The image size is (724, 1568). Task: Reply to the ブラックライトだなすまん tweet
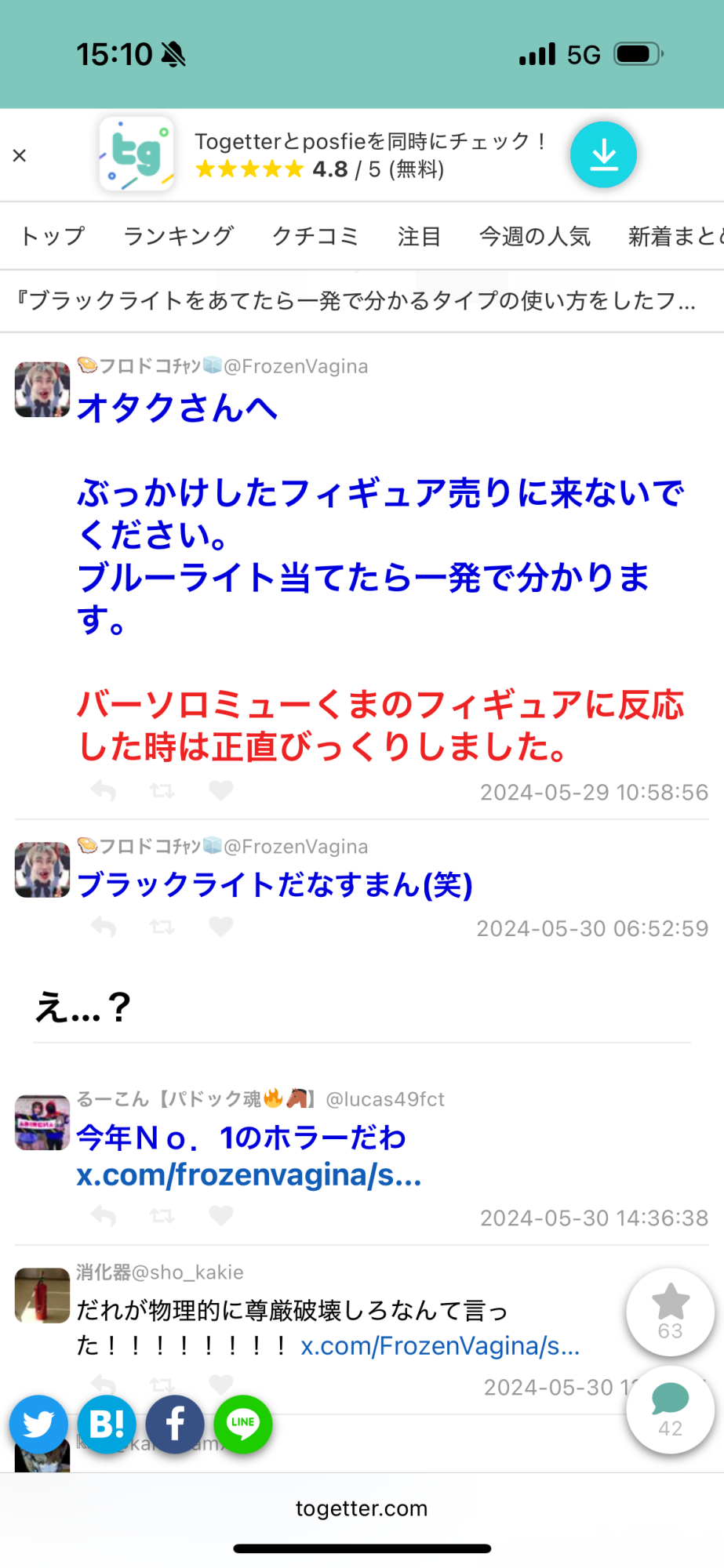[104, 927]
